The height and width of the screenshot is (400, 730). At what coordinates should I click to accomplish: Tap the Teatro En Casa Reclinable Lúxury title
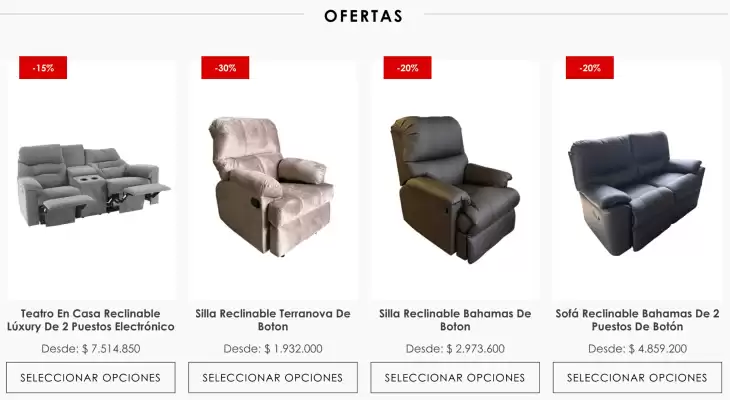91,320
